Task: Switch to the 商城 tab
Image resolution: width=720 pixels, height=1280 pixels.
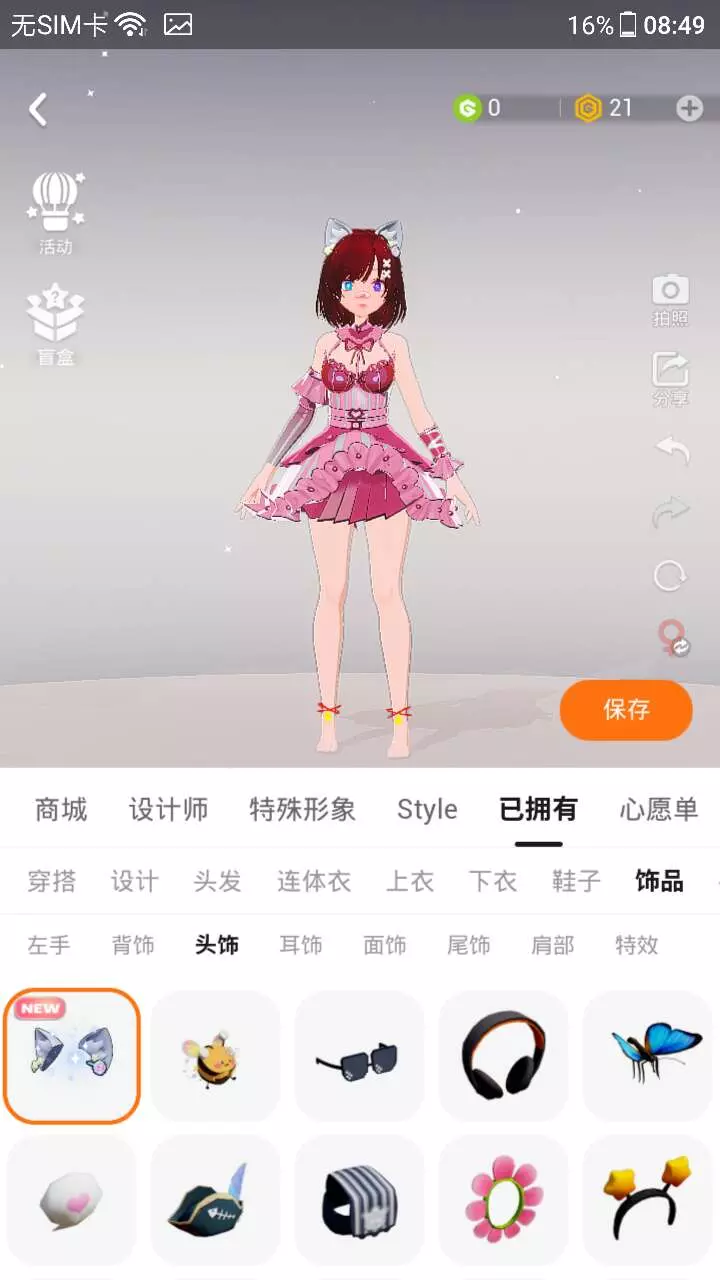Action: pos(61,809)
